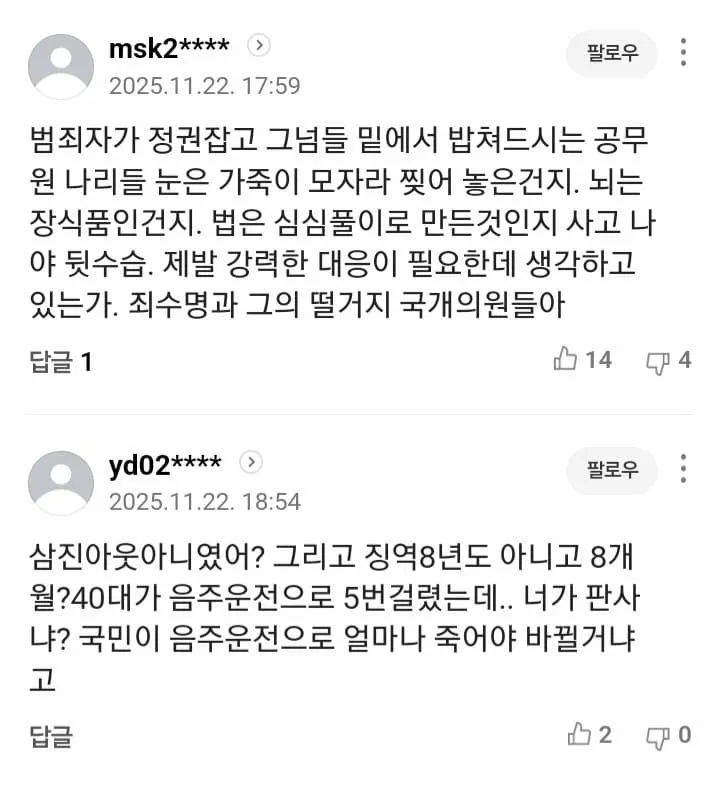View the 1 reply to msk2**** comment
This screenshot has width=720, height=787.
tap(60, 361)
